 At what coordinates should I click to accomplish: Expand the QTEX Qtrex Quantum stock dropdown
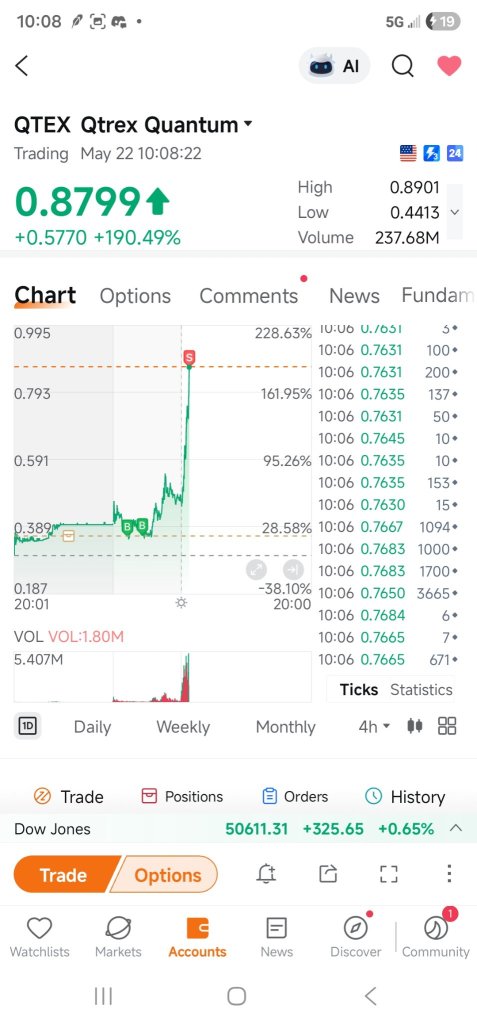click(248, 123)
